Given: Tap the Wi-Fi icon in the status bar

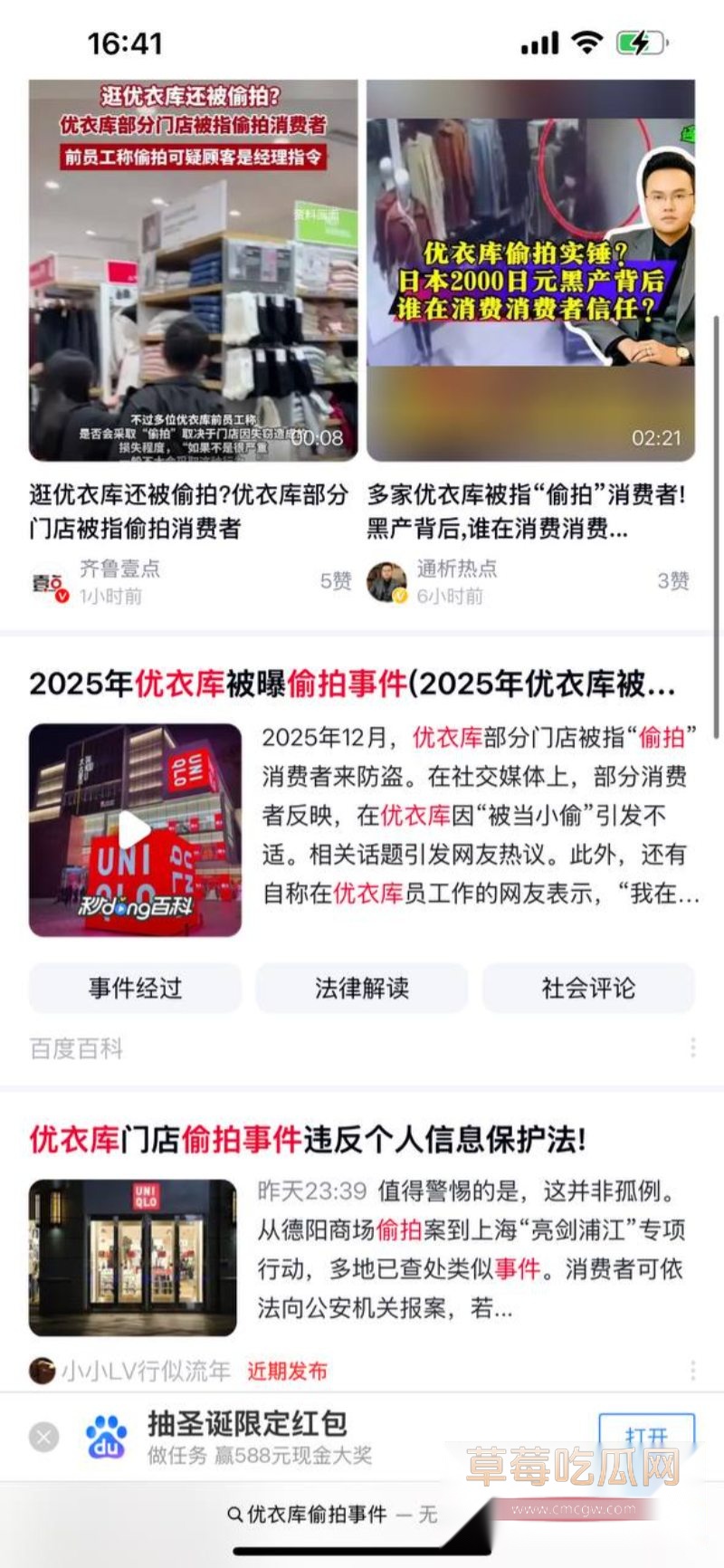Looking at the screenshot, I should (x=585, y=42).
